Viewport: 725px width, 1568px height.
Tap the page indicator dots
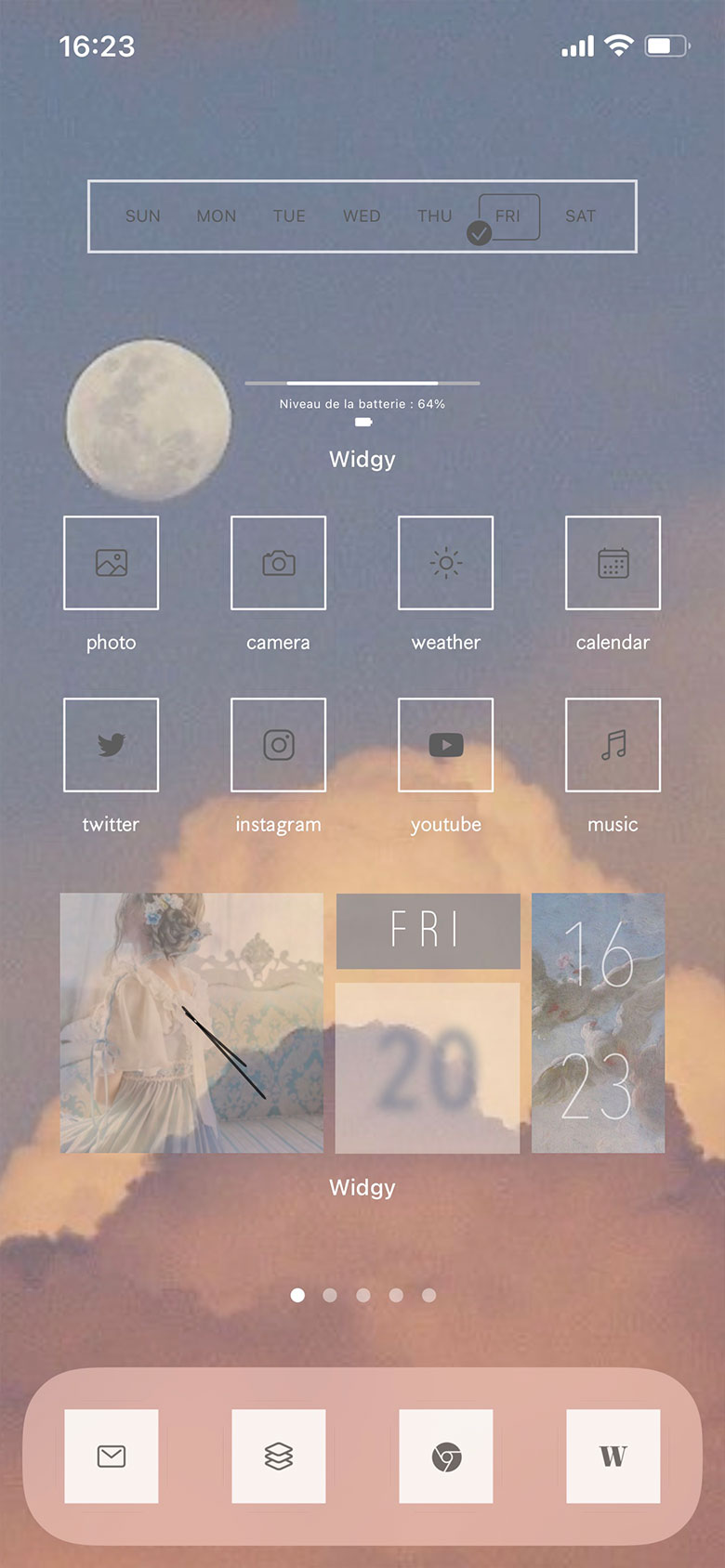tap(362, 1295)
